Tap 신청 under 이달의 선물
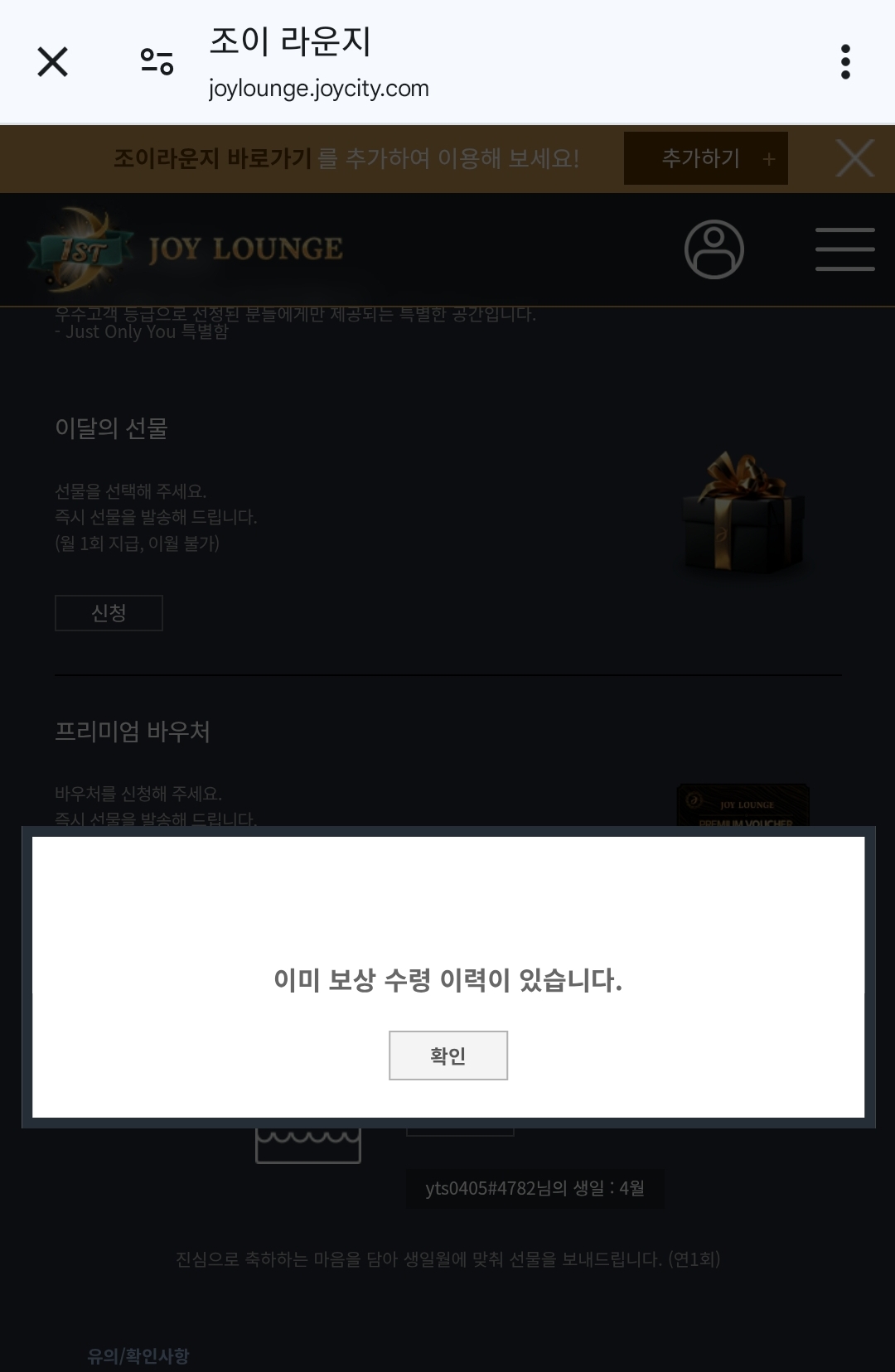This screenshot has width=895, height=1372. click(x=109, y=613)
